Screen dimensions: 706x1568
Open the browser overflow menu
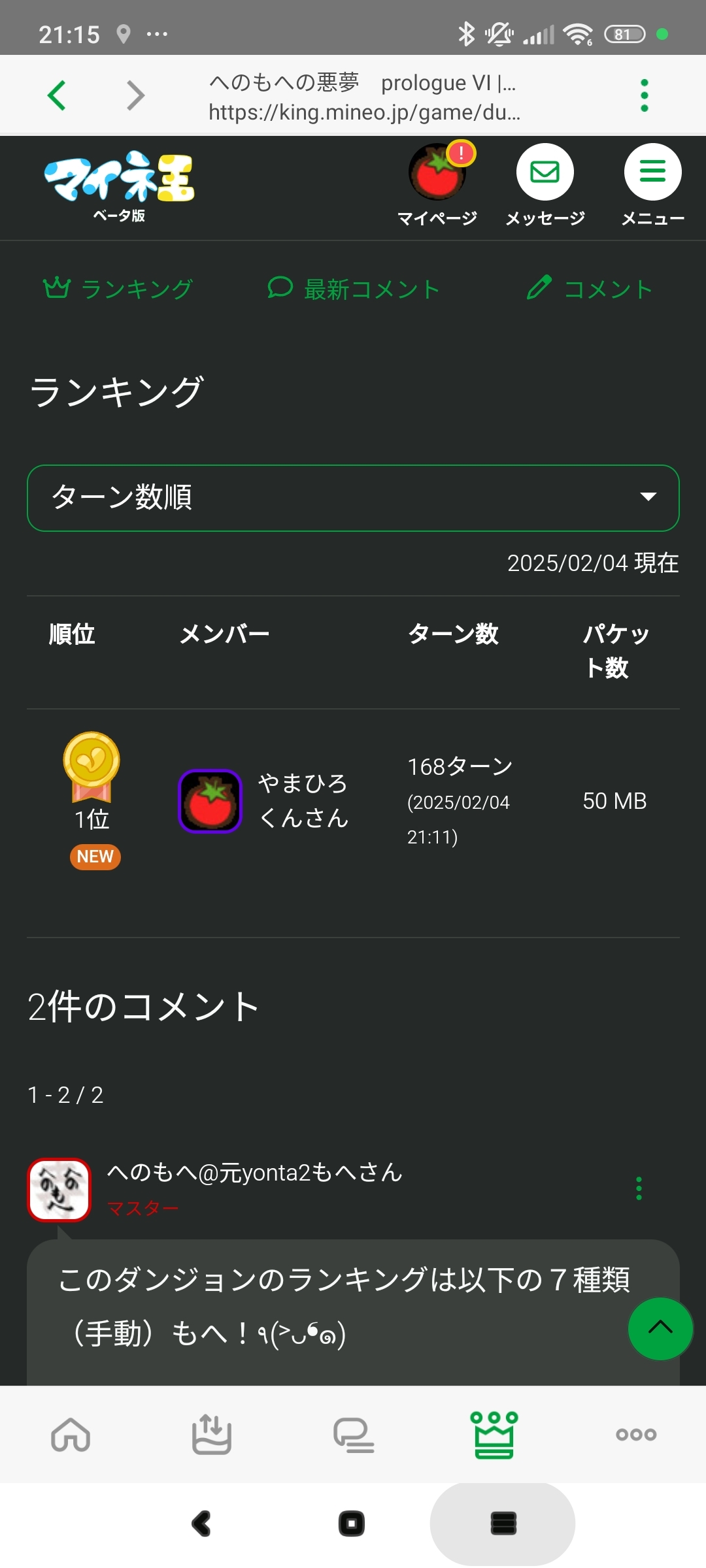click(644, 95)
